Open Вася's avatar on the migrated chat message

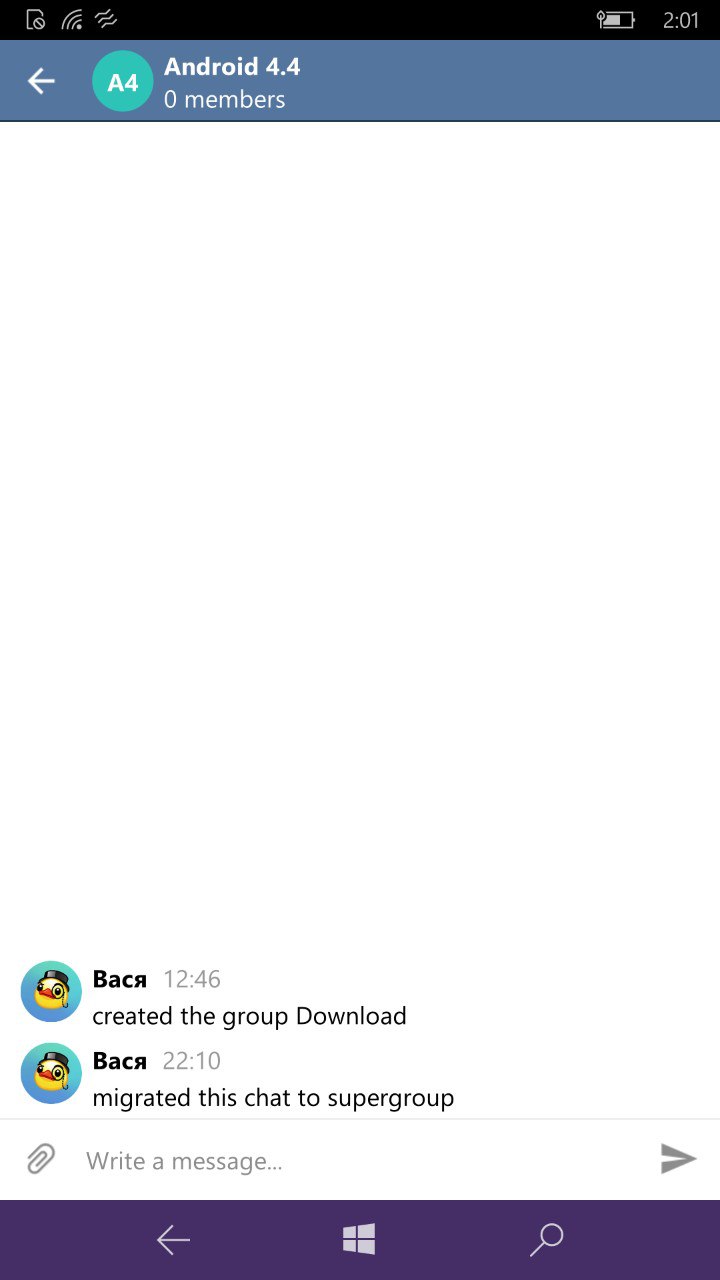click(51, 1073)
